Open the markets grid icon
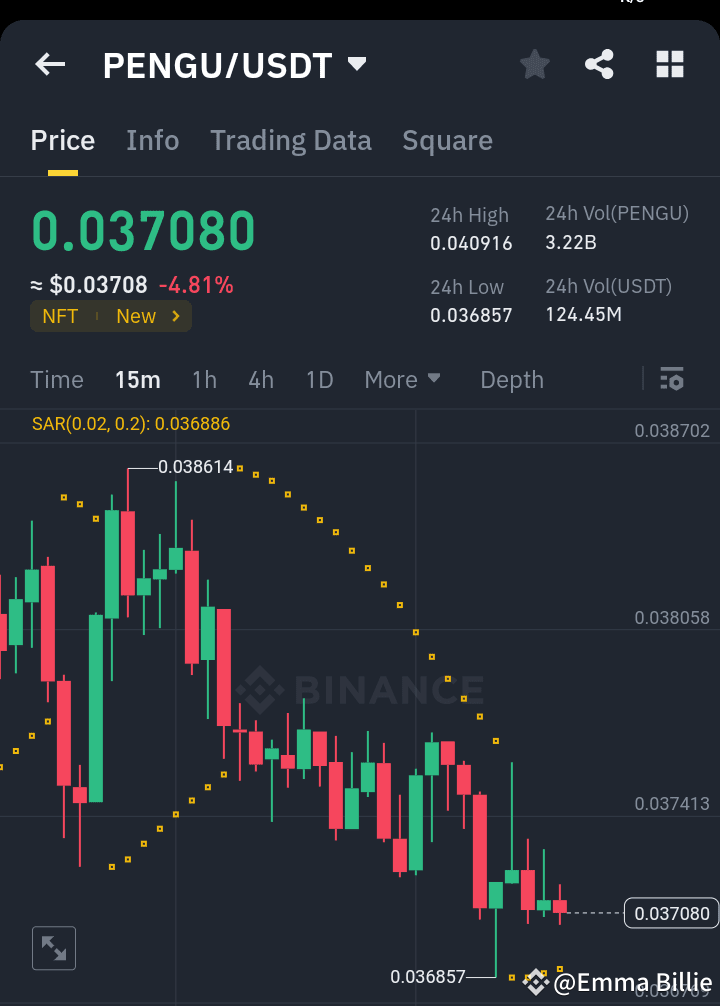Image resolution: width=720 pixels, height=1006 pixels. [669, 64]
